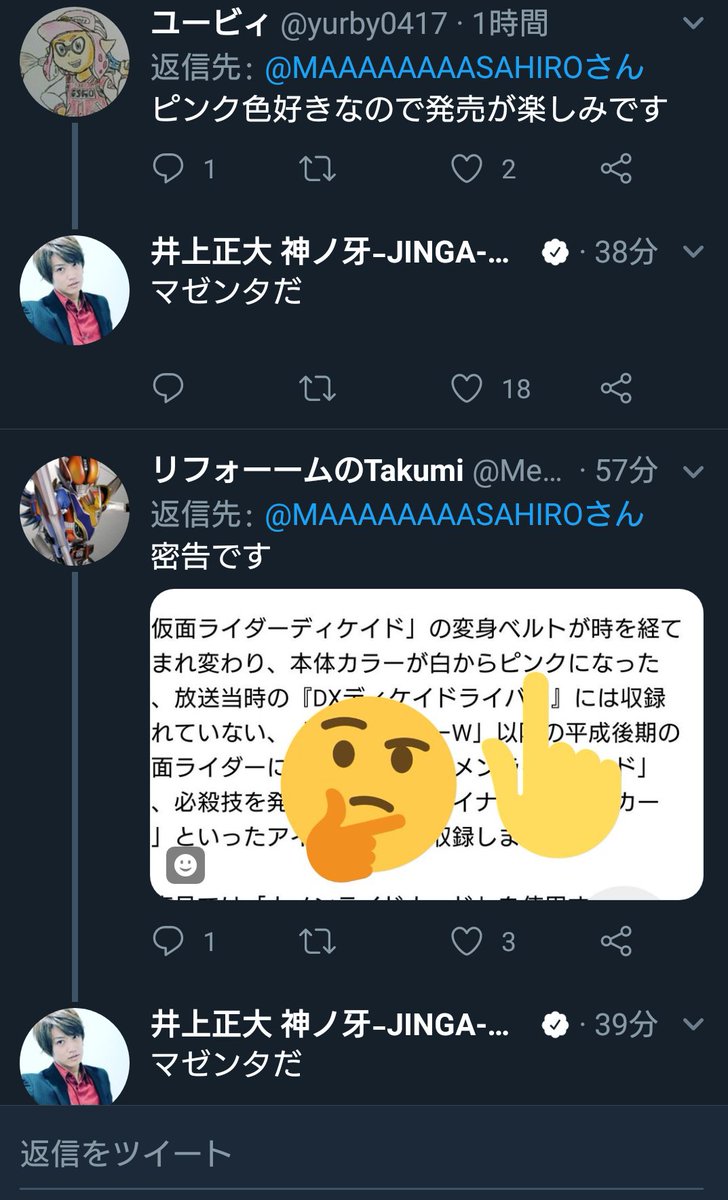728x1200 pixels.
Task: Share リフォーームのTakumi's tweet
Action: coord(616,941)
